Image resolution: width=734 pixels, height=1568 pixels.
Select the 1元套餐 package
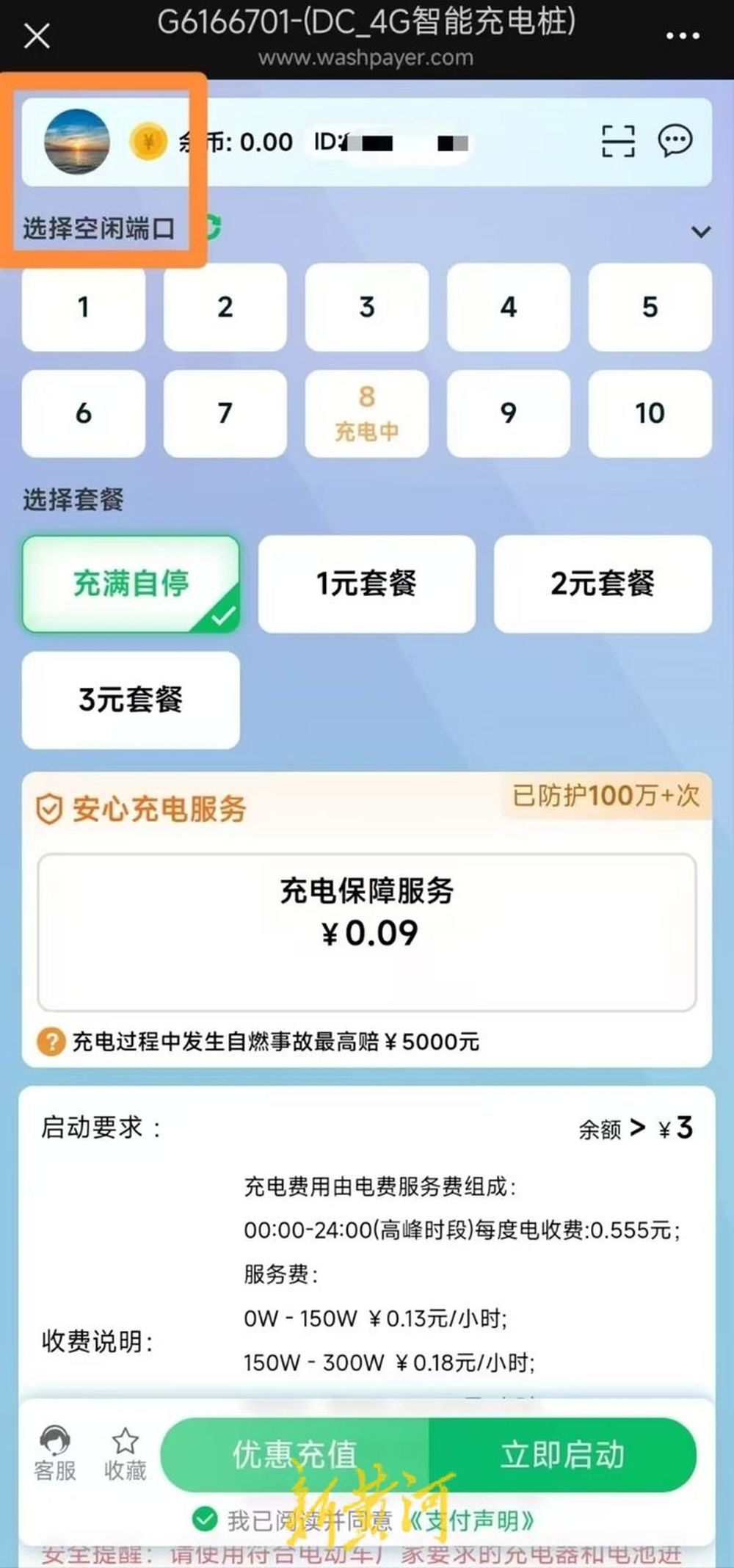(366, 584)
